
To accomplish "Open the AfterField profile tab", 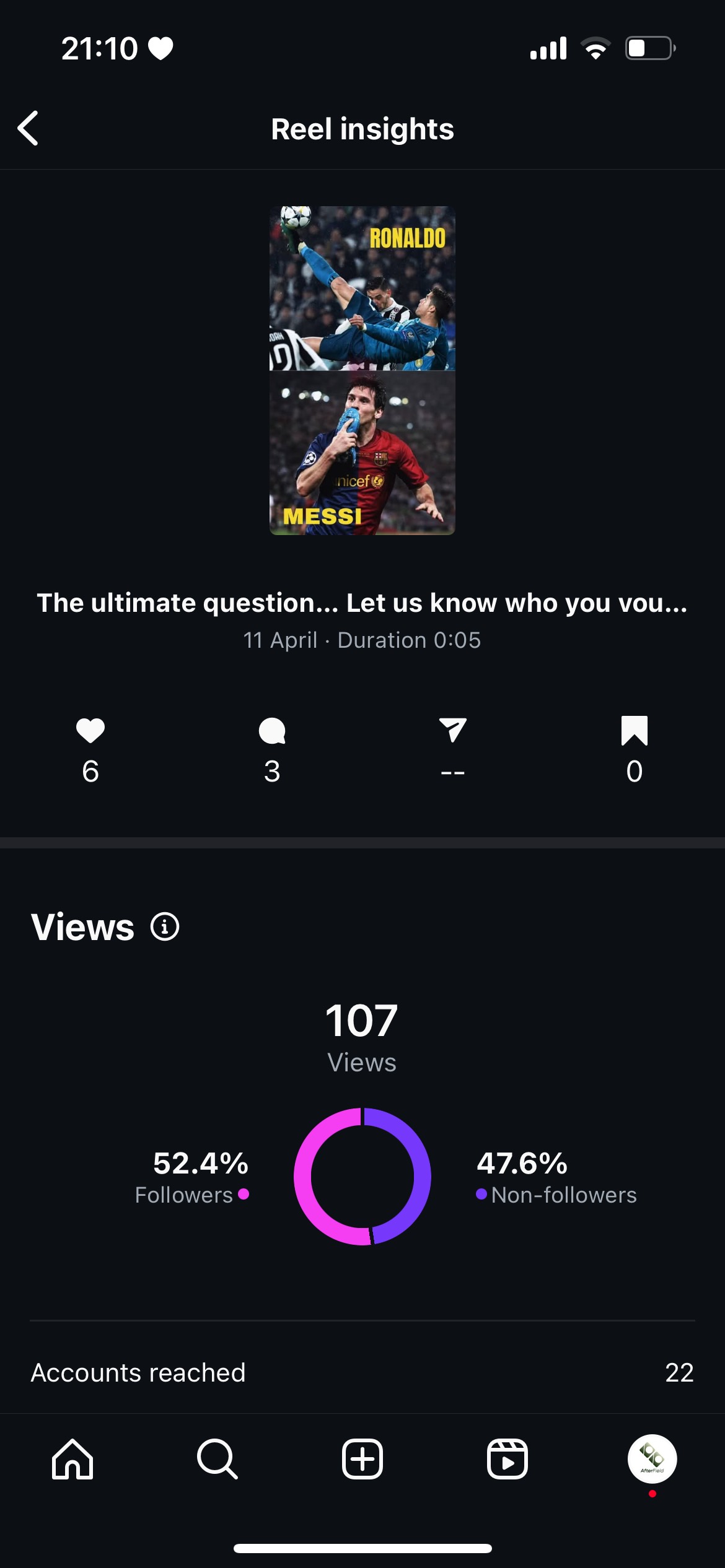I will pos(652,1459).
